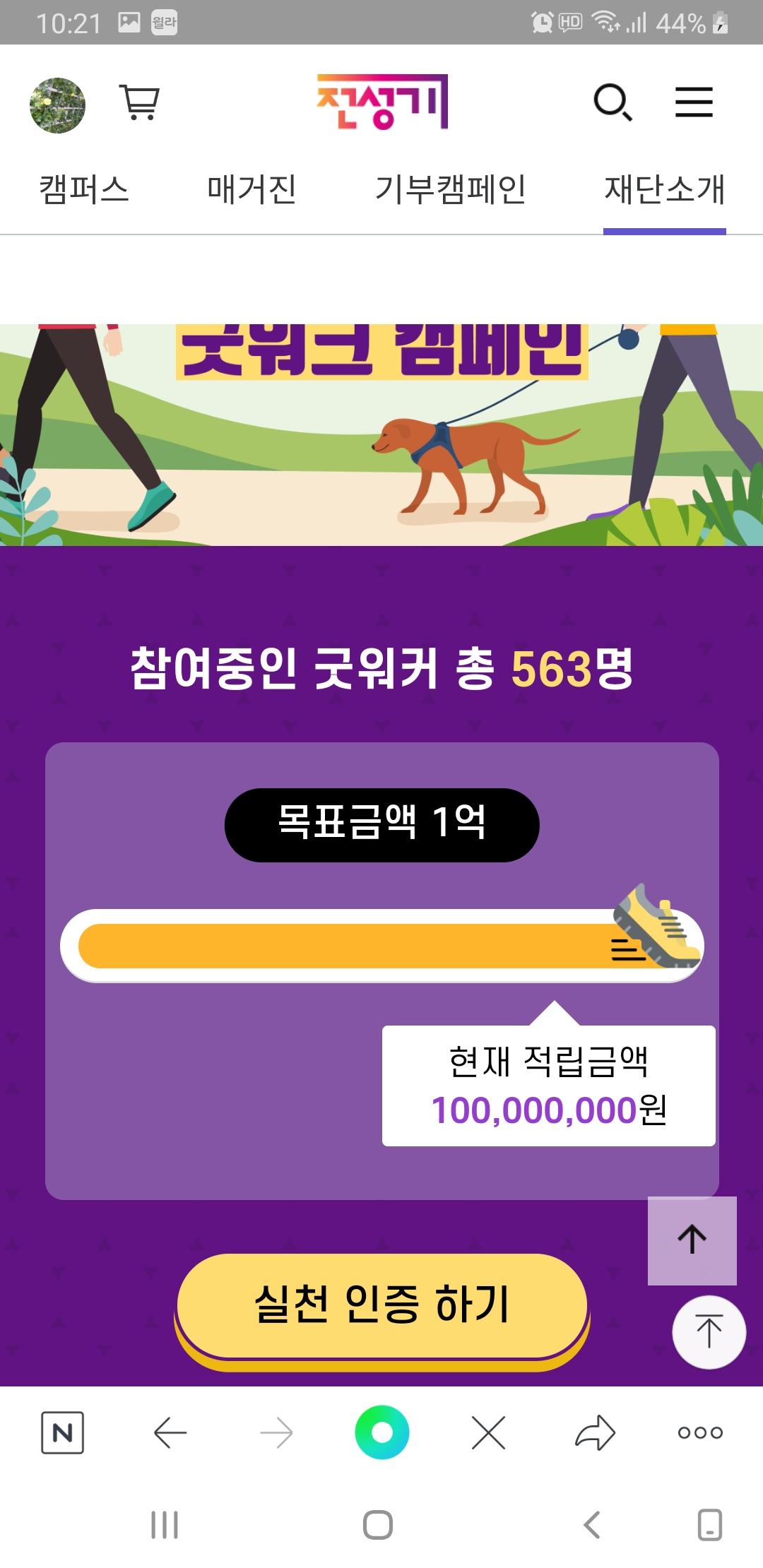
Task: Open the search magnifier
Action: click(612, 103)
